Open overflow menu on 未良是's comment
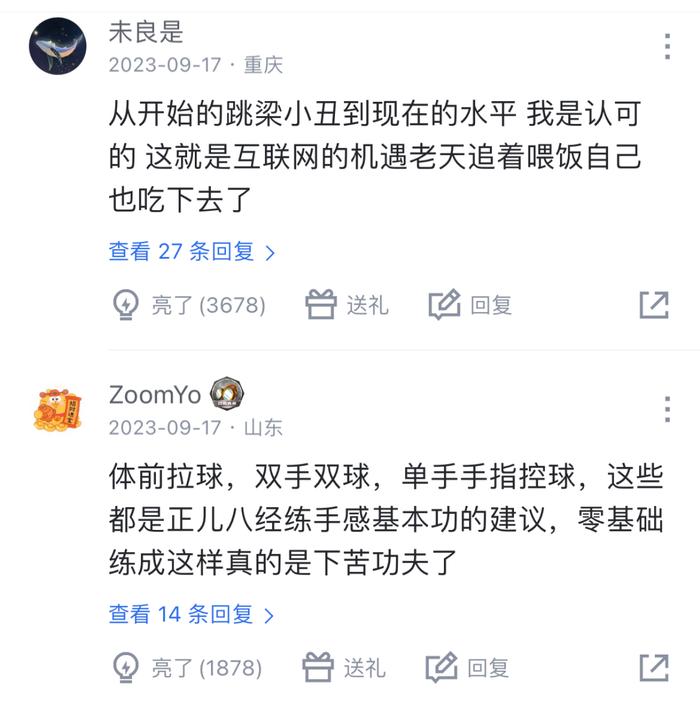 coord(667,46)
